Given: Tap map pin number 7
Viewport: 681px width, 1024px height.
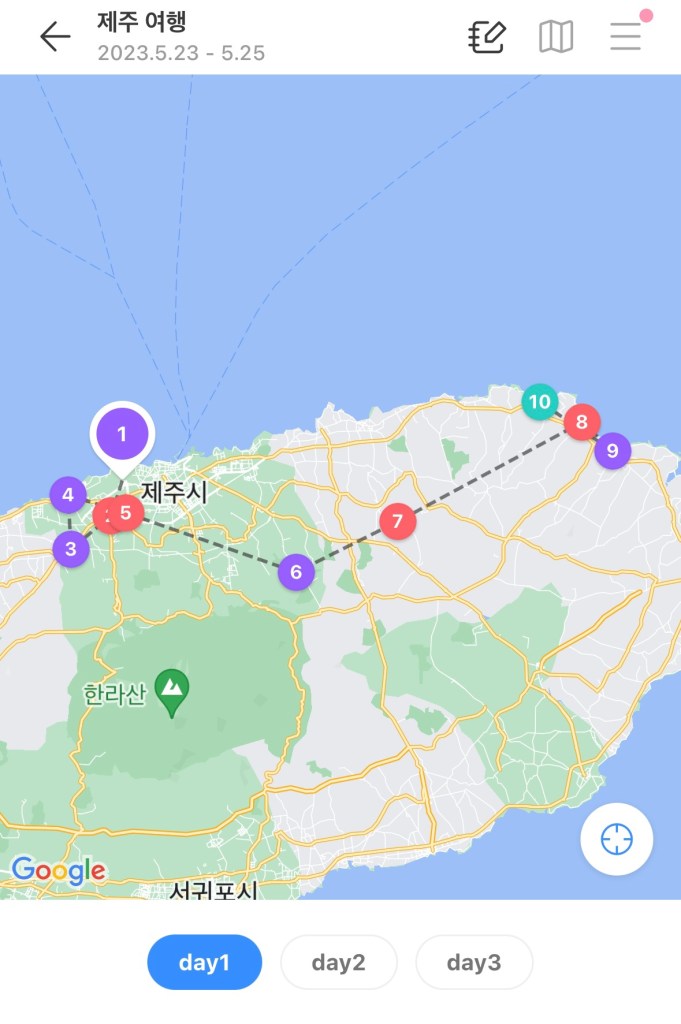Looking at the screenshot, I should click(397, 521).
